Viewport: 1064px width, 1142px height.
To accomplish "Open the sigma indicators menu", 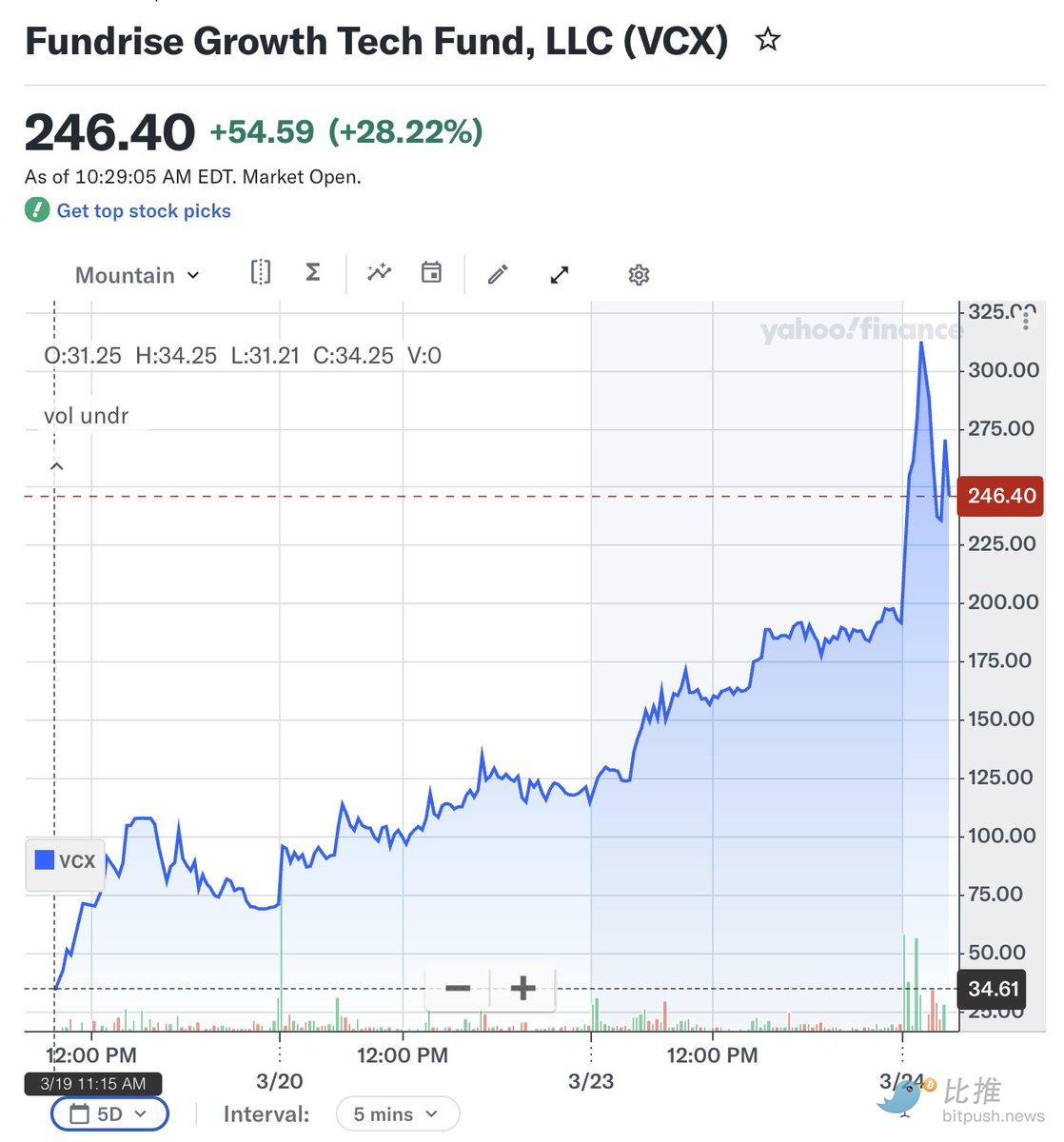I will [312, 273].
